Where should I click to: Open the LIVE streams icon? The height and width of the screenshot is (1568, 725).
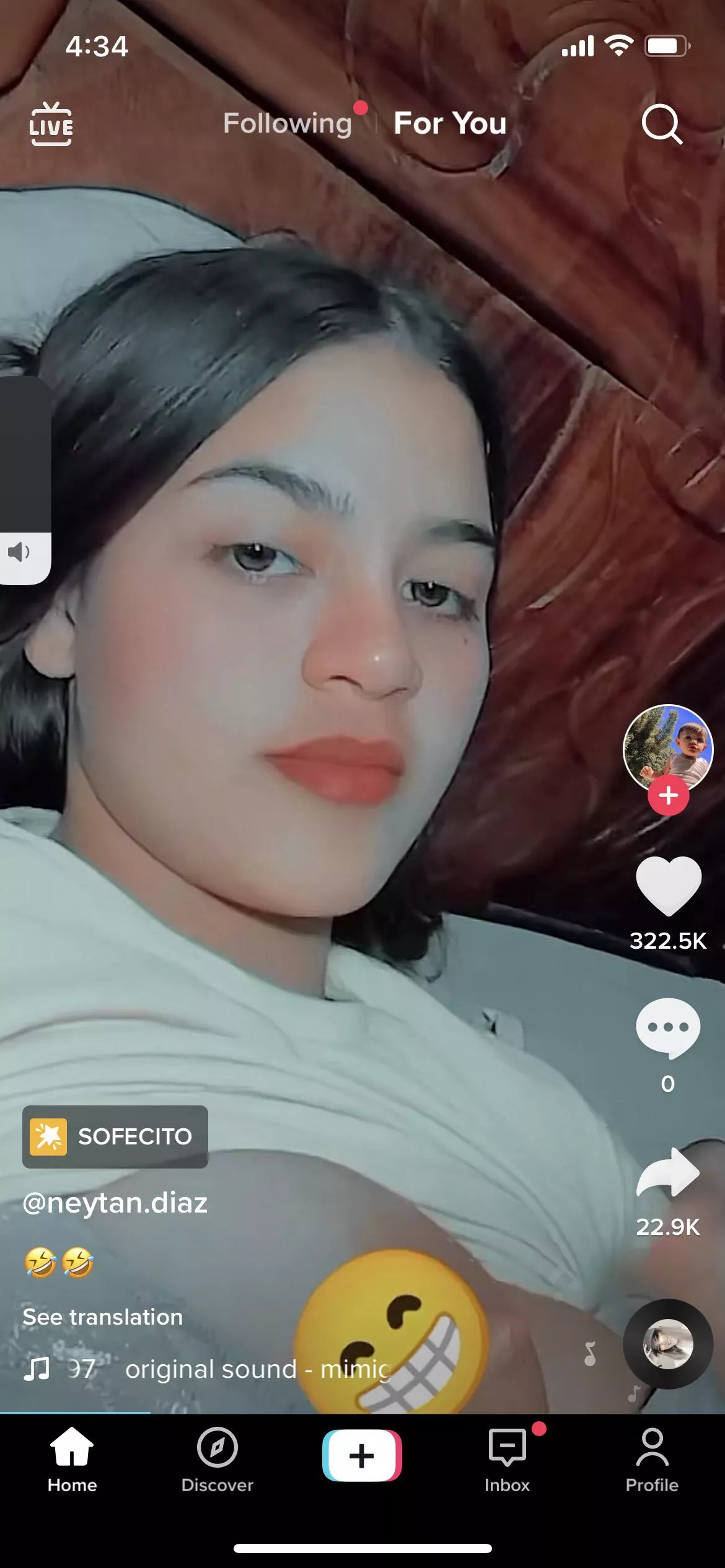[x=51, y=124]
